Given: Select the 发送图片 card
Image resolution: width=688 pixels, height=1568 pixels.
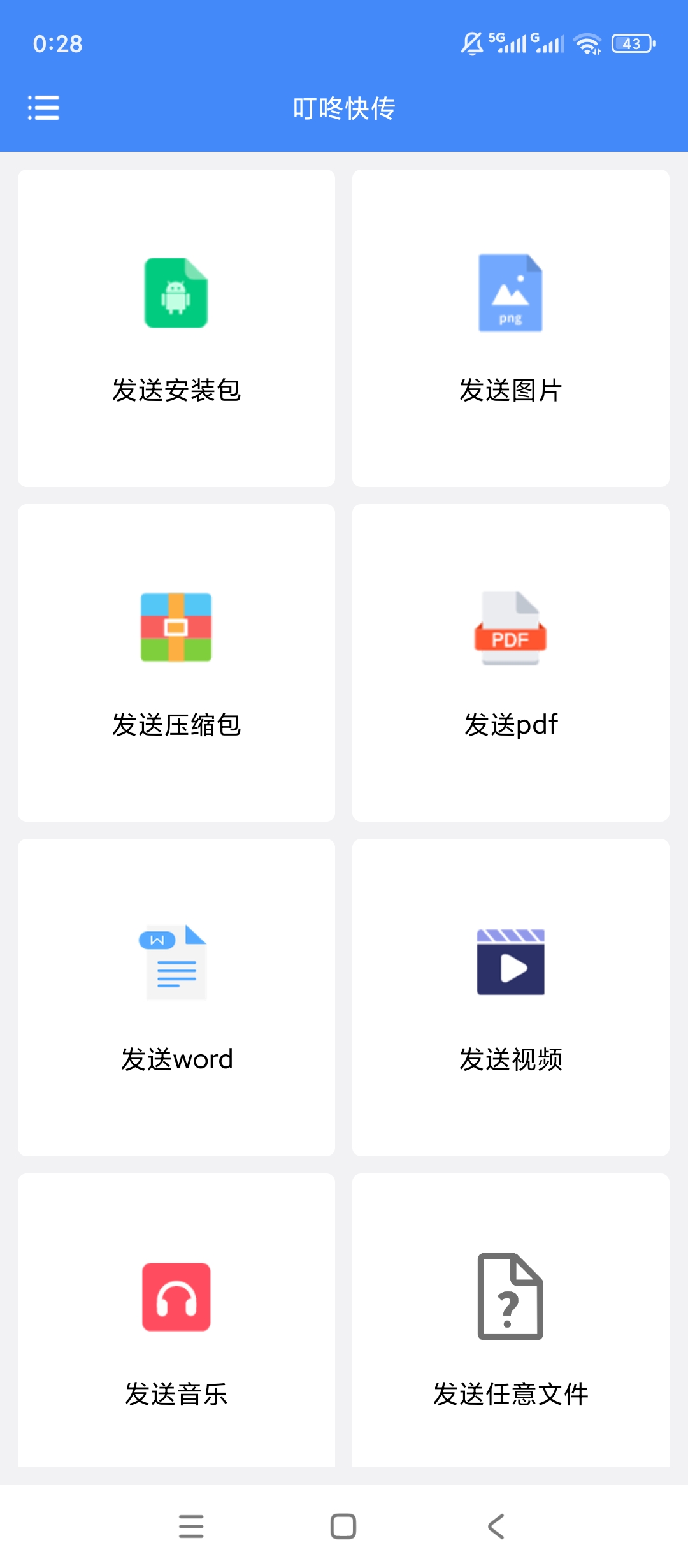Looking at the screenshot, I should (511, 328).
